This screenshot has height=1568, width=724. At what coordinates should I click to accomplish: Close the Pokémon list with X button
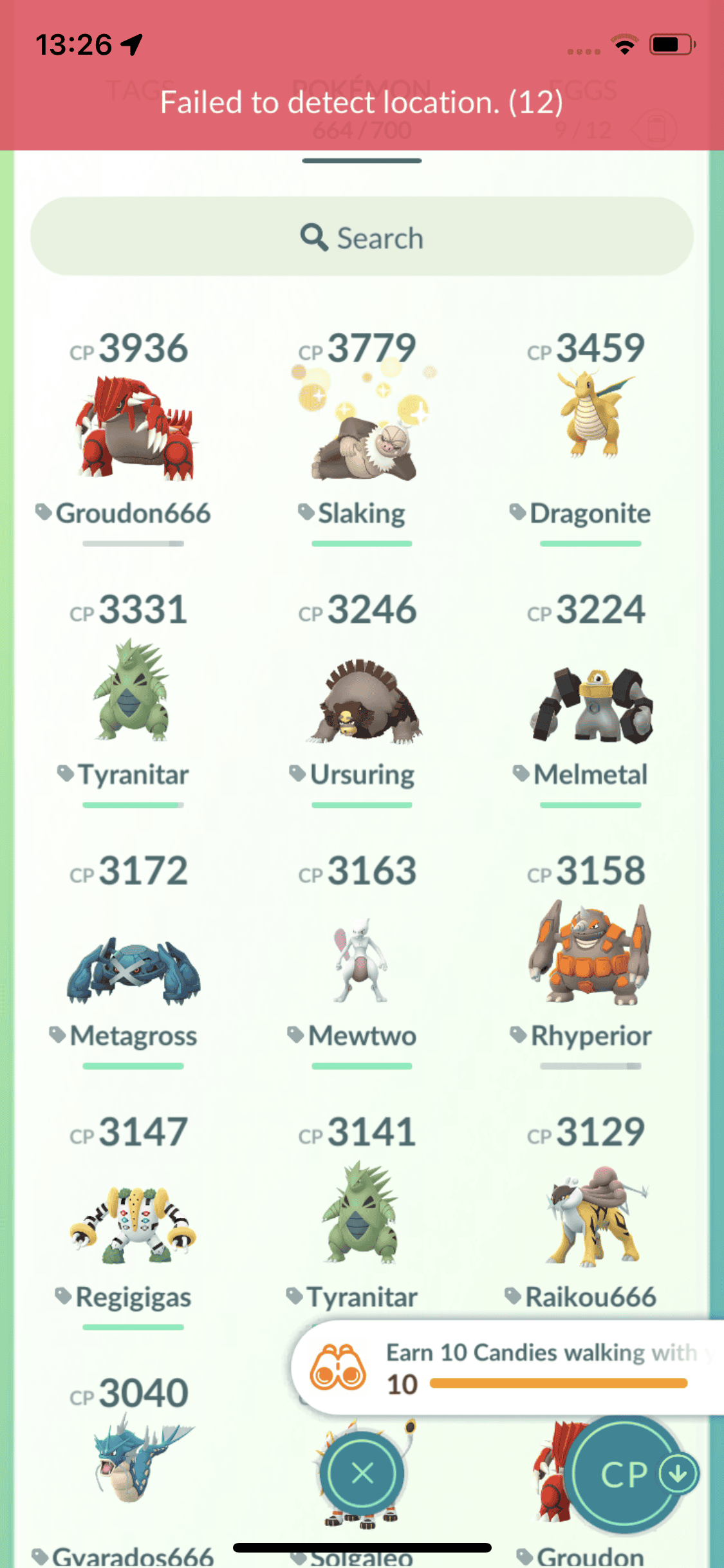point(363,1473)
